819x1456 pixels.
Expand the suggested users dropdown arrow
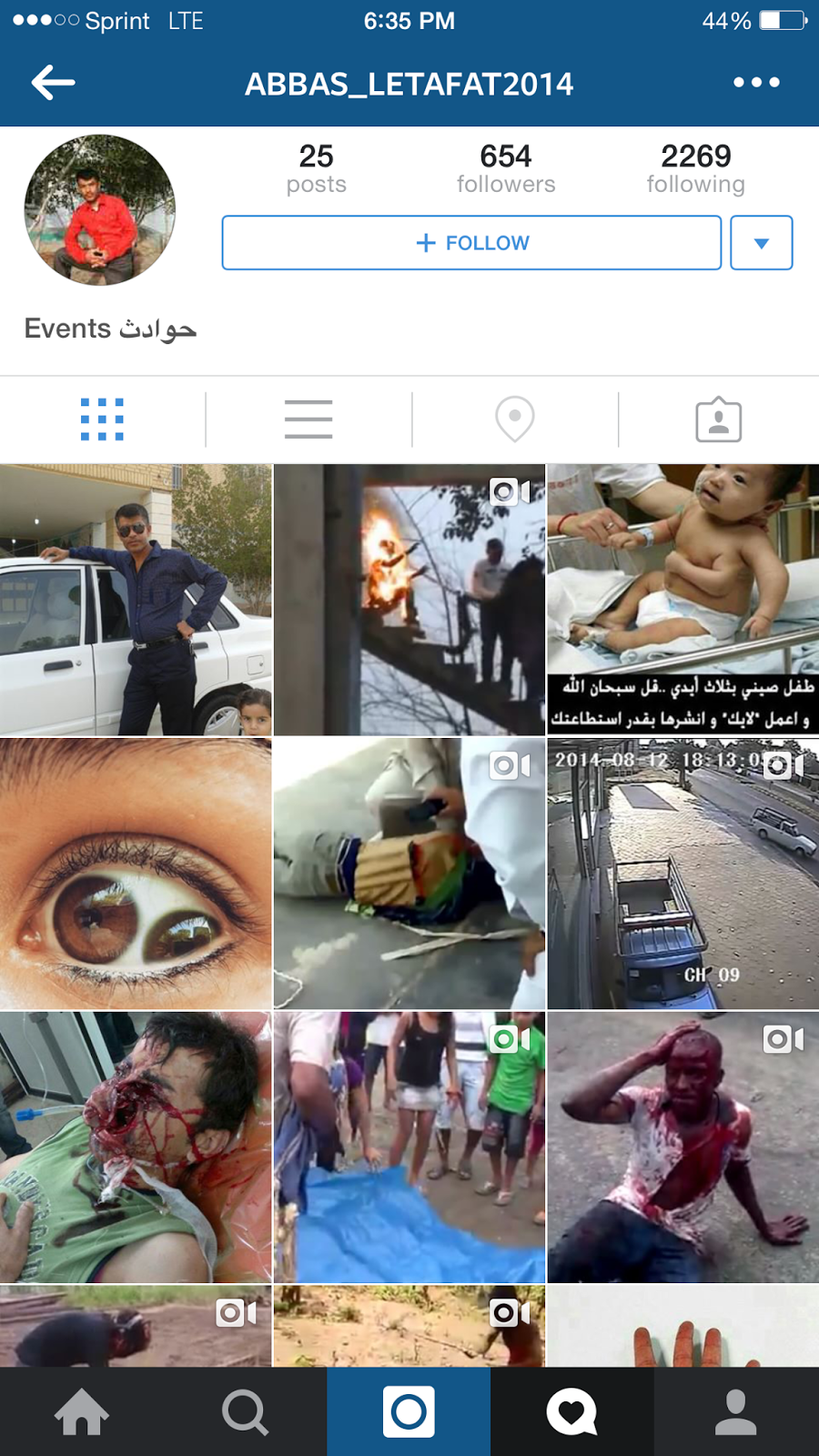761,243
